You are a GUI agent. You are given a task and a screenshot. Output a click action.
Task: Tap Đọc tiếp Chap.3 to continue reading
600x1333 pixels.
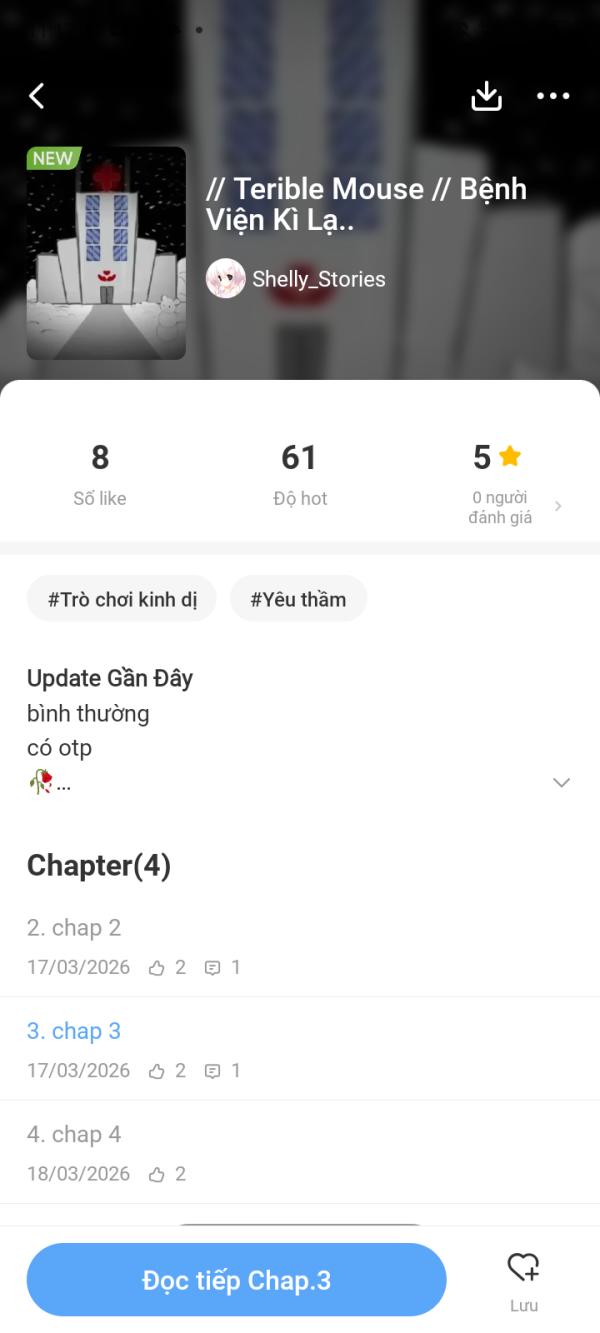click(x=236, y=1280)
